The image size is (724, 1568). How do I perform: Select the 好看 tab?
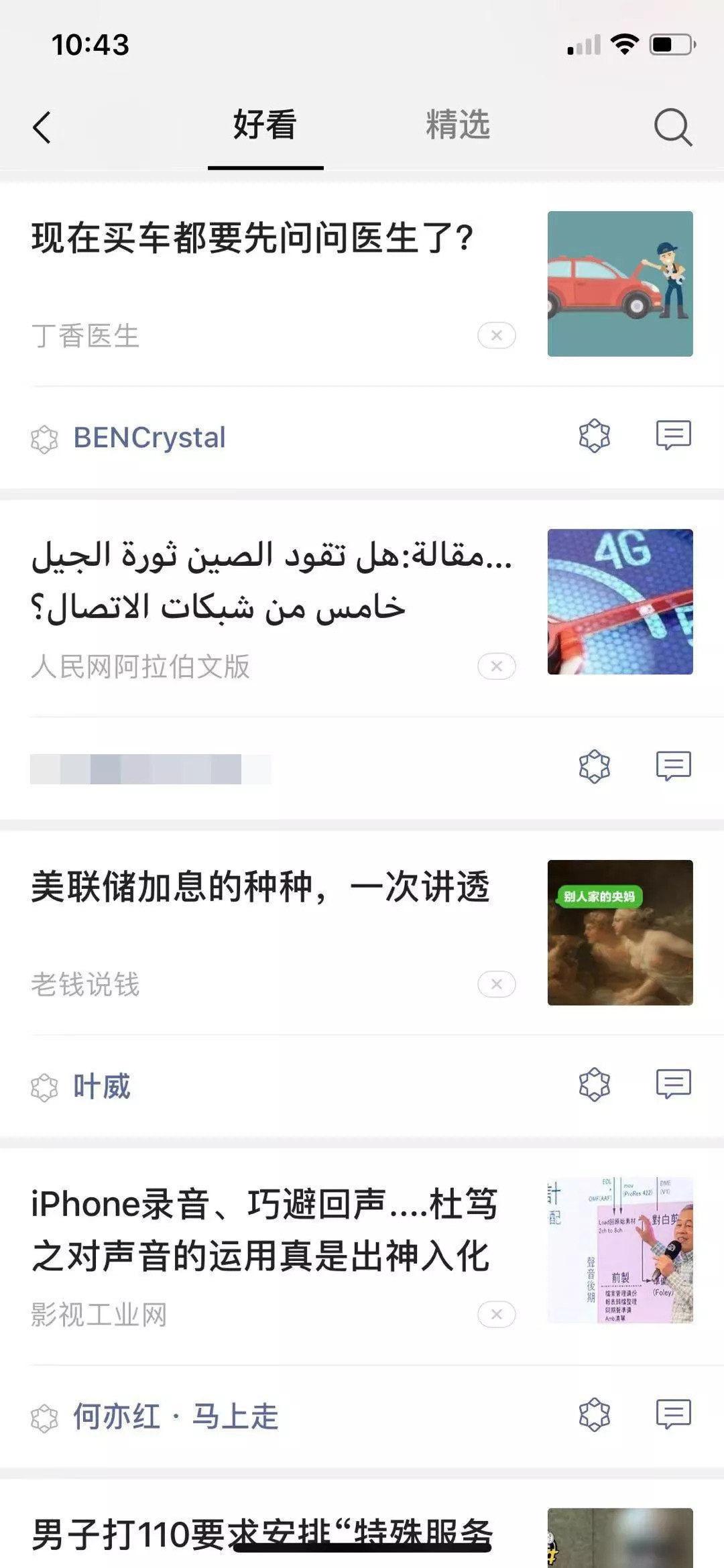tap(265, 125)
